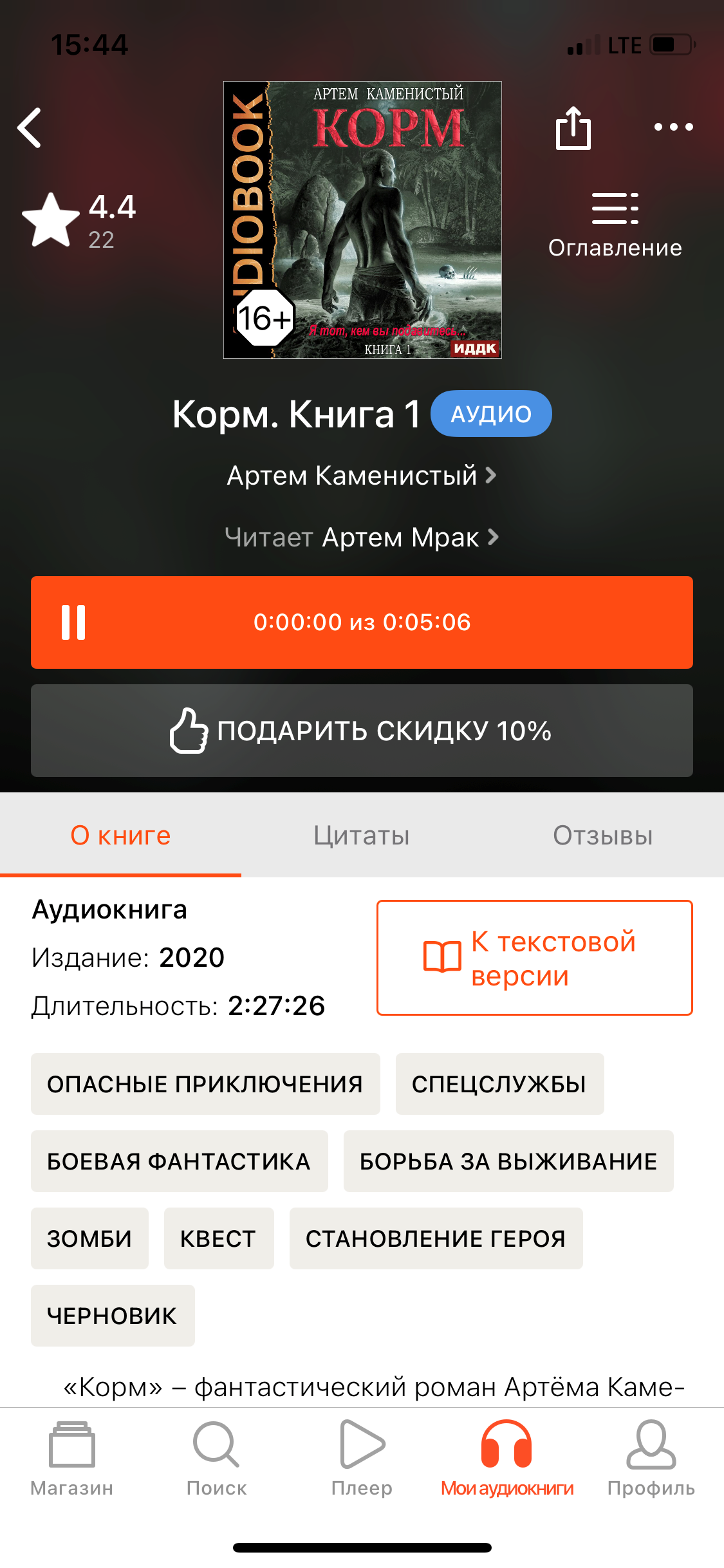Go back using the back arrow
This screenshot has width=724, height=1568.
click(30, 127)
